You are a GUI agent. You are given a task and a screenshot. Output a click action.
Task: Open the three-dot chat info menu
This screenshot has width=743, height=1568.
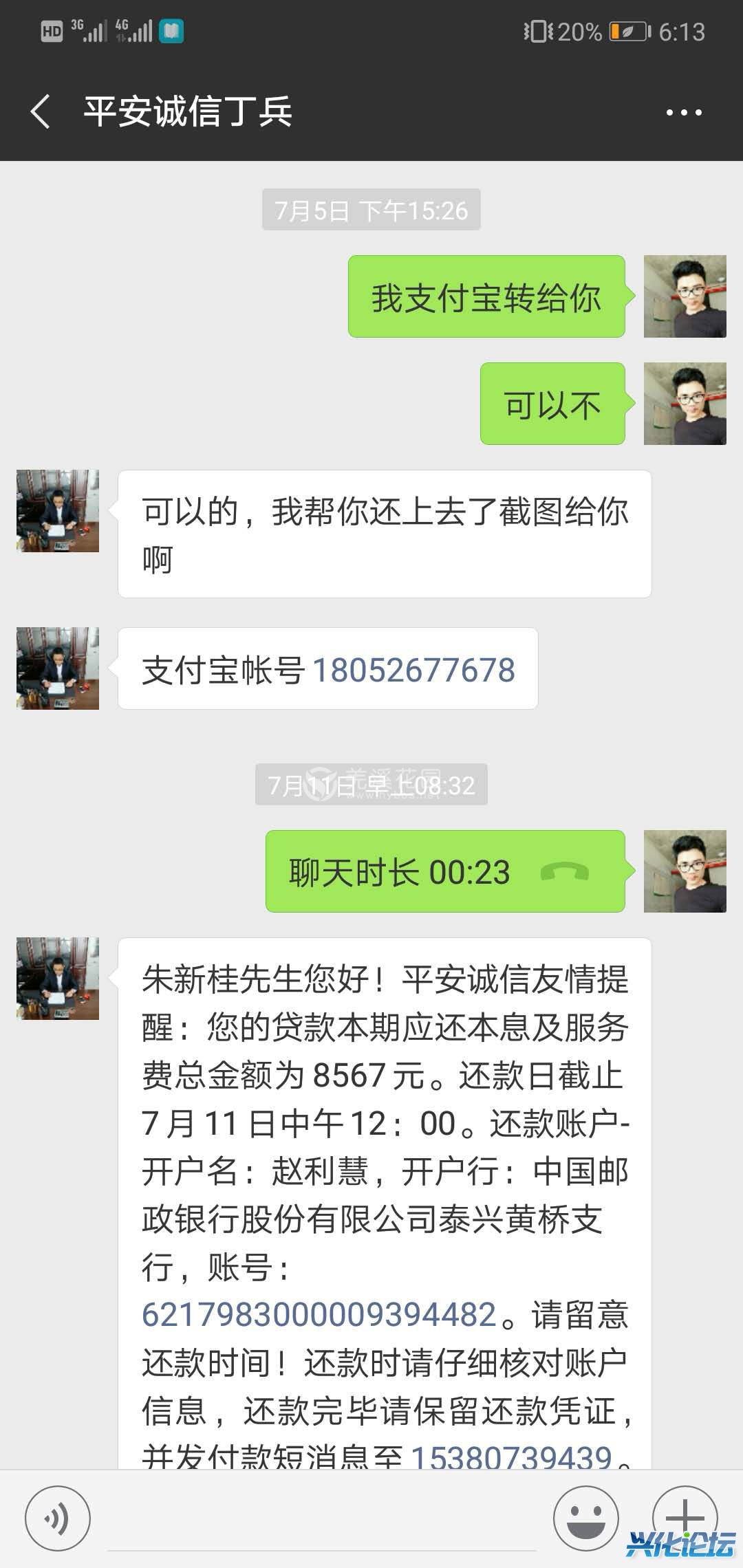(684, 112)
